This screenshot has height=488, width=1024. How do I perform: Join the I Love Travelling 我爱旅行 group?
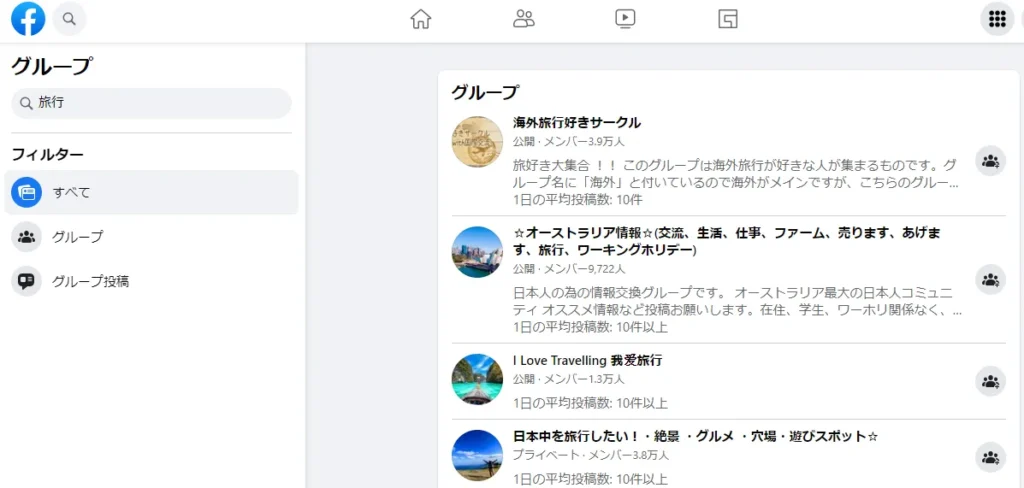tap(990, 381)
